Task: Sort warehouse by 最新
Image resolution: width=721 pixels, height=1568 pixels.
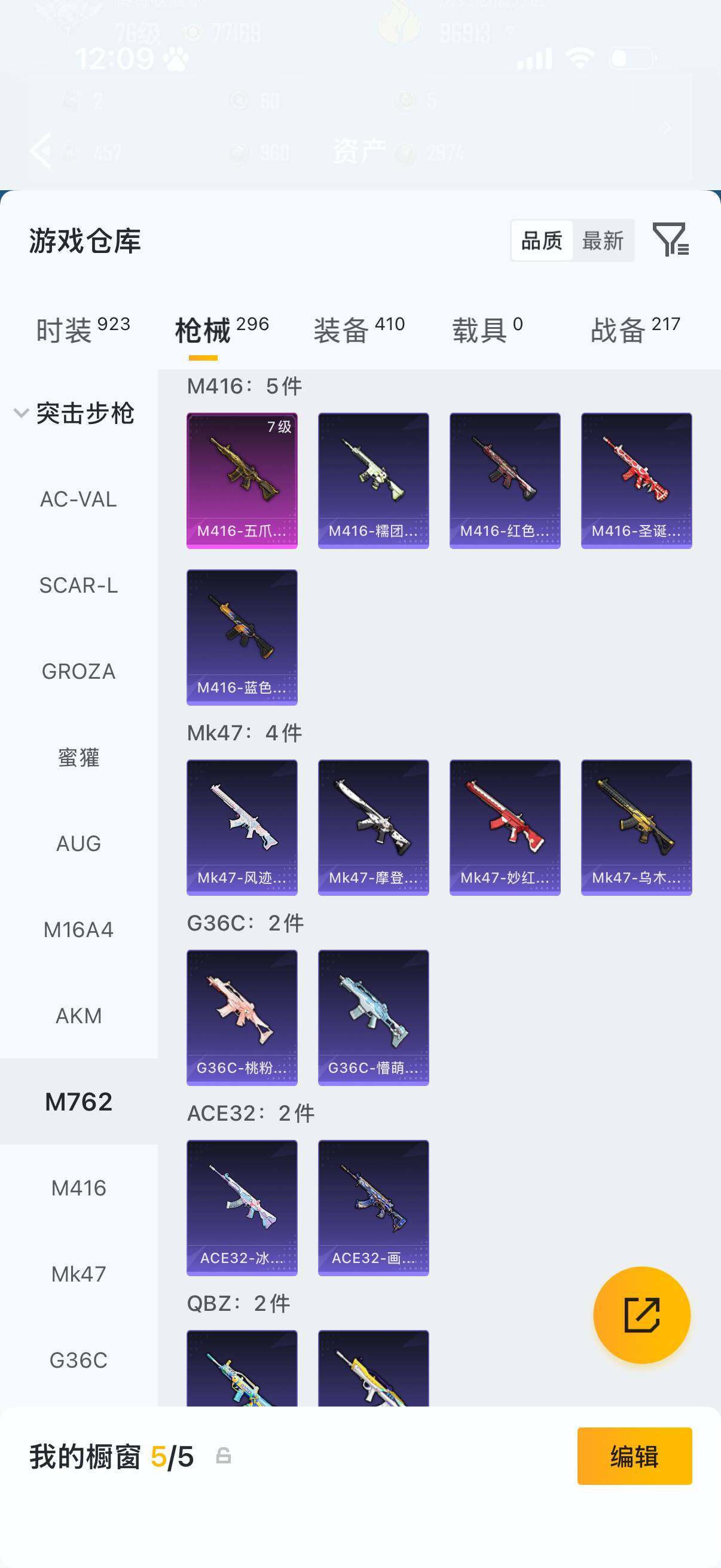Action: (603, 240)
